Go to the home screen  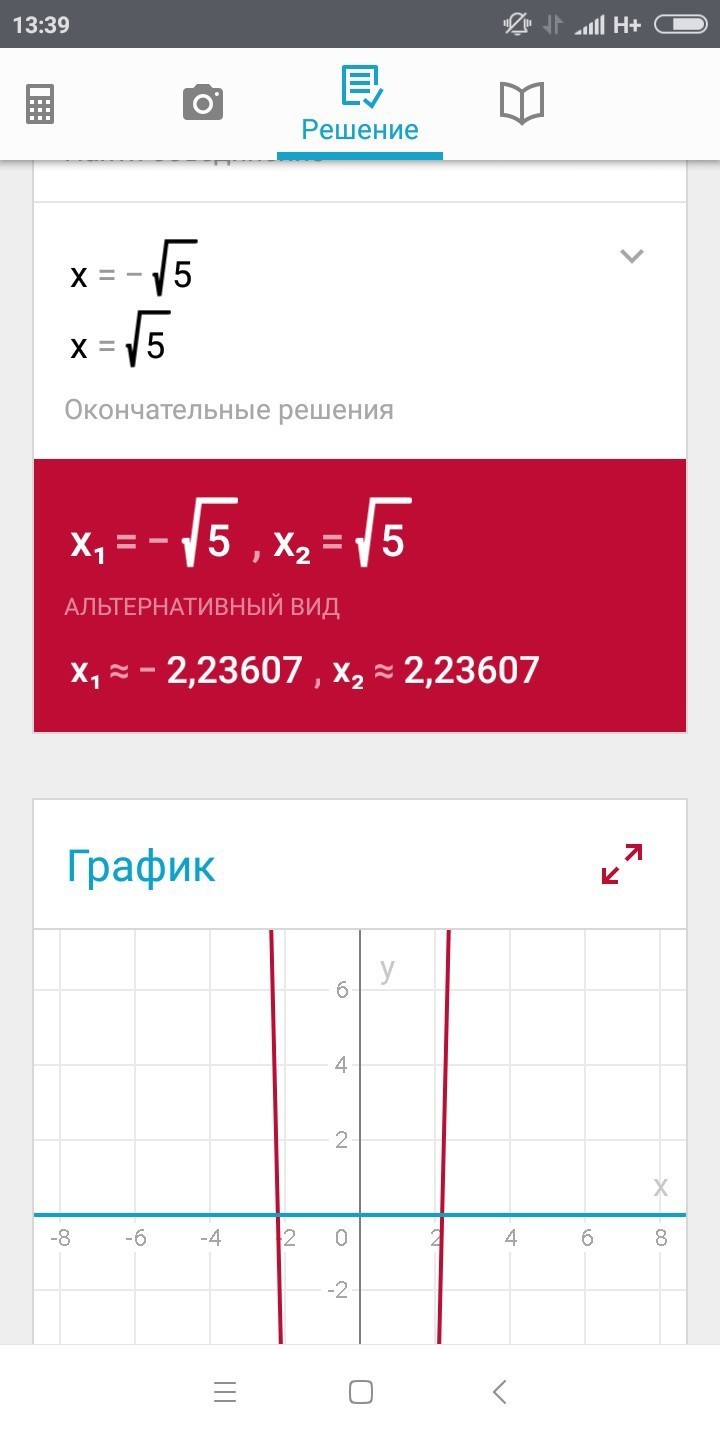click(360, 1392)
